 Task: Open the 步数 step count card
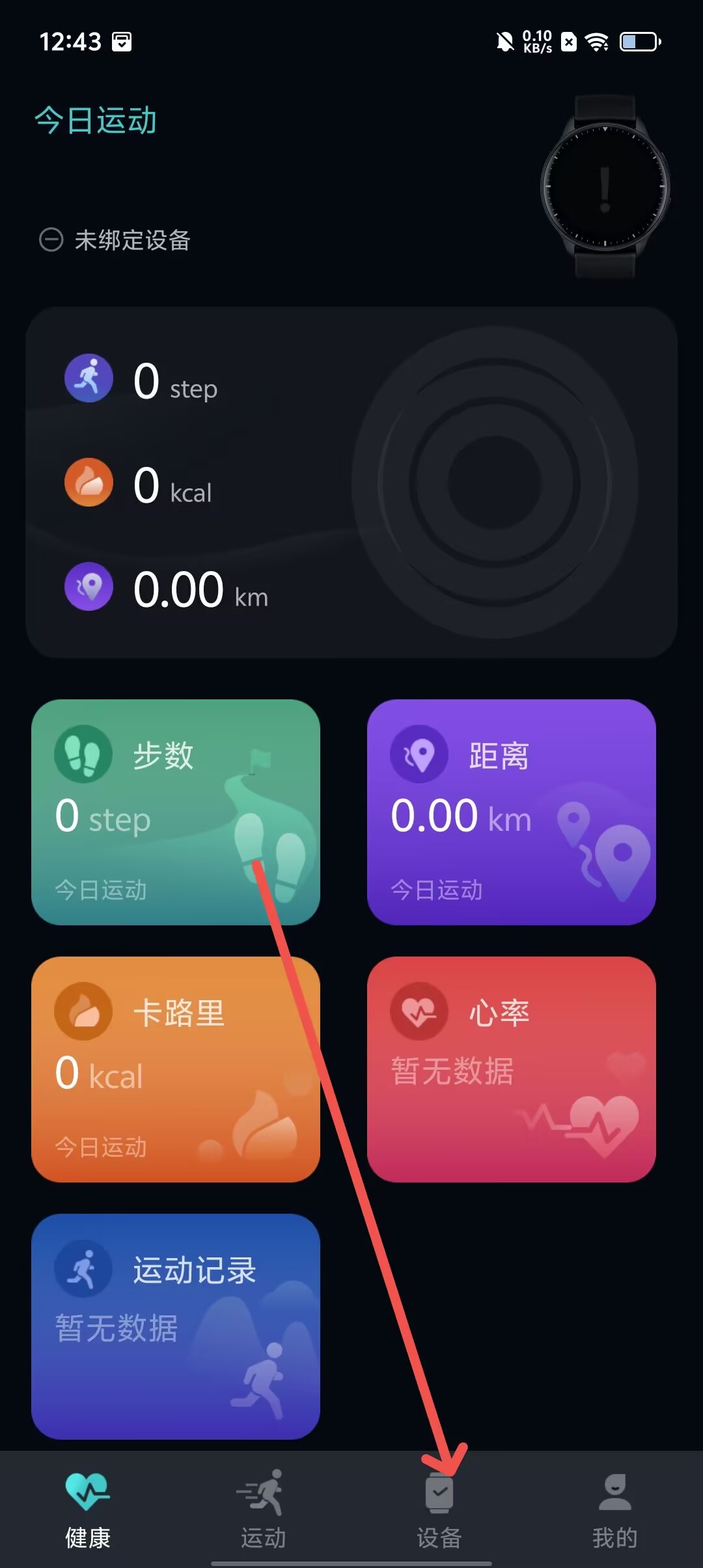(176, 812)
